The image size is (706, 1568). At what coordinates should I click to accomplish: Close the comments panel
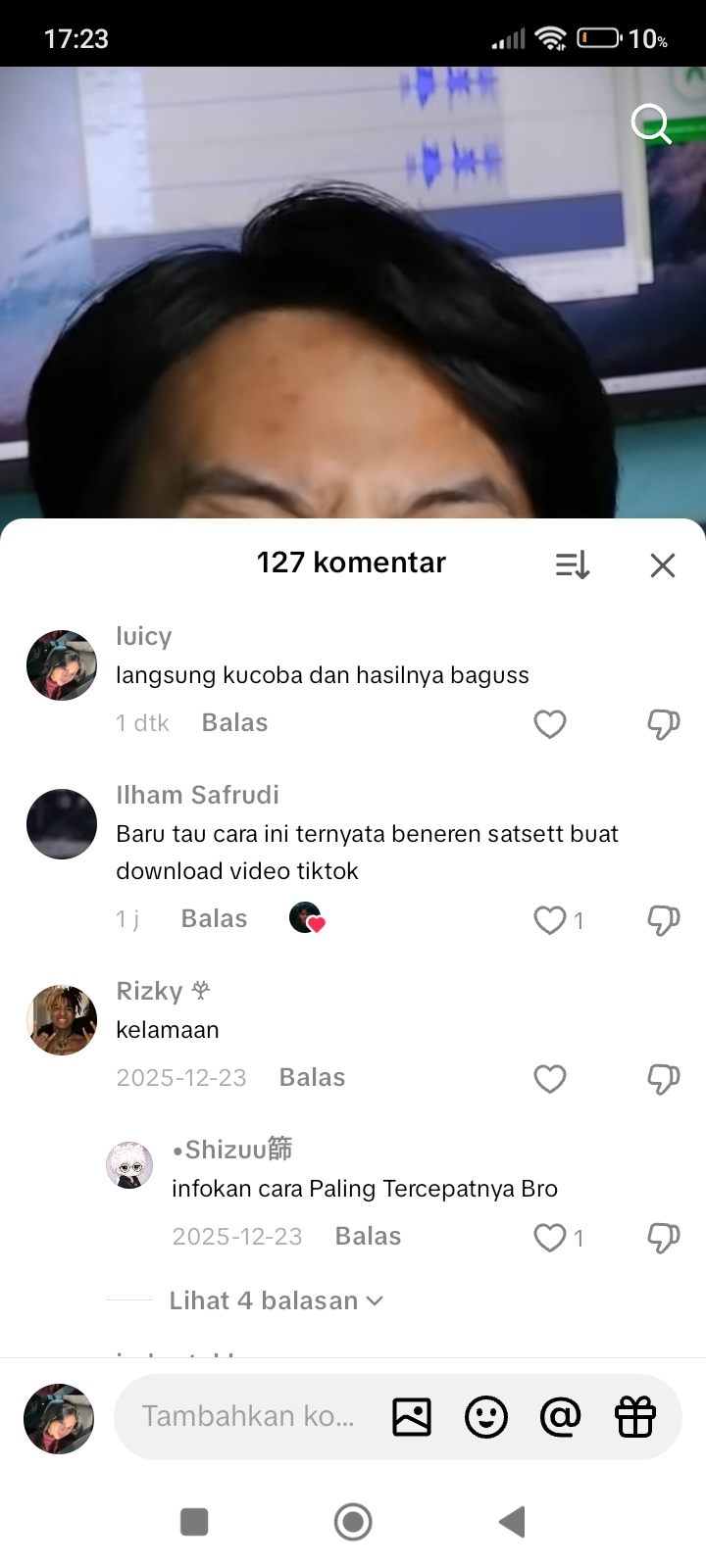[x=663, y=564]
